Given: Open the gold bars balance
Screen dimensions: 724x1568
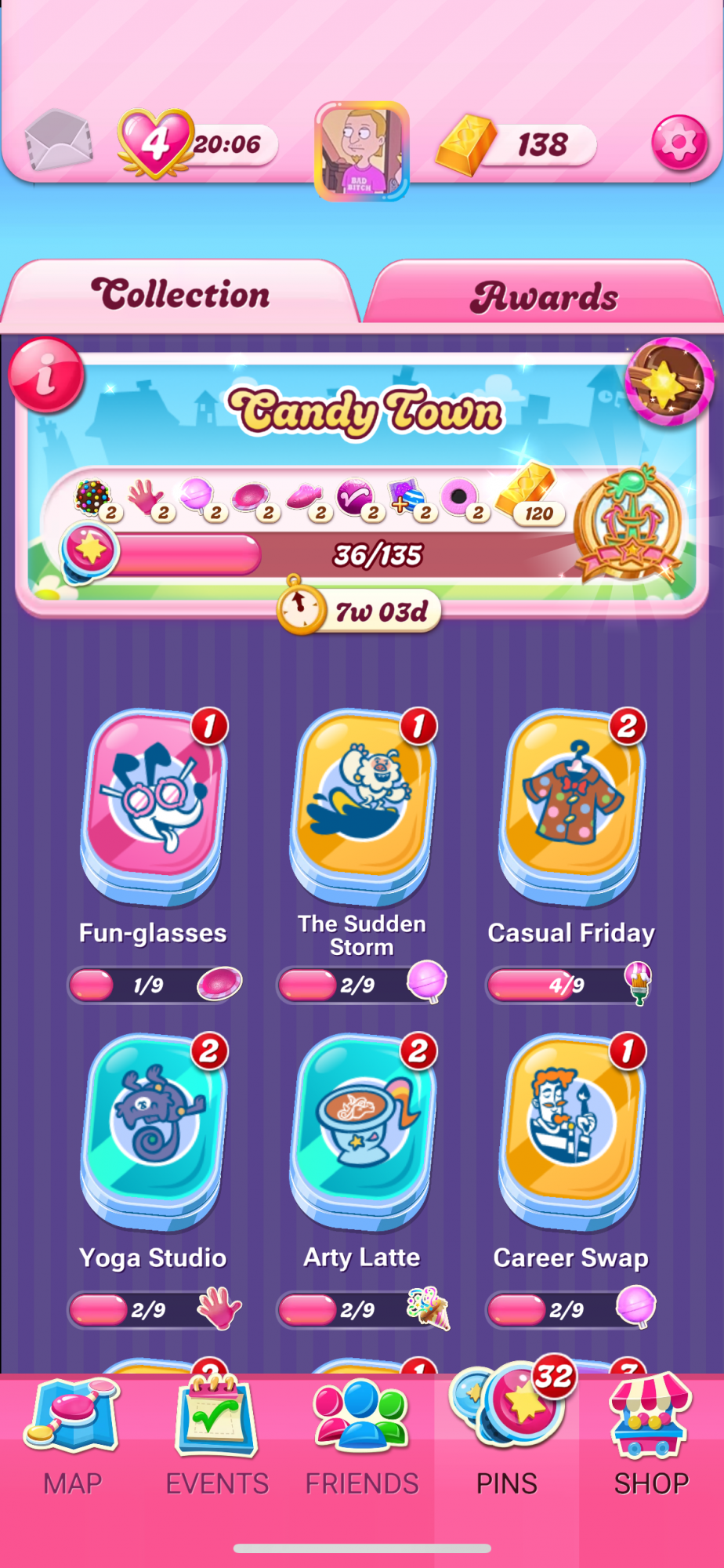Looking at the screenshot, I should tap(517, 145).
